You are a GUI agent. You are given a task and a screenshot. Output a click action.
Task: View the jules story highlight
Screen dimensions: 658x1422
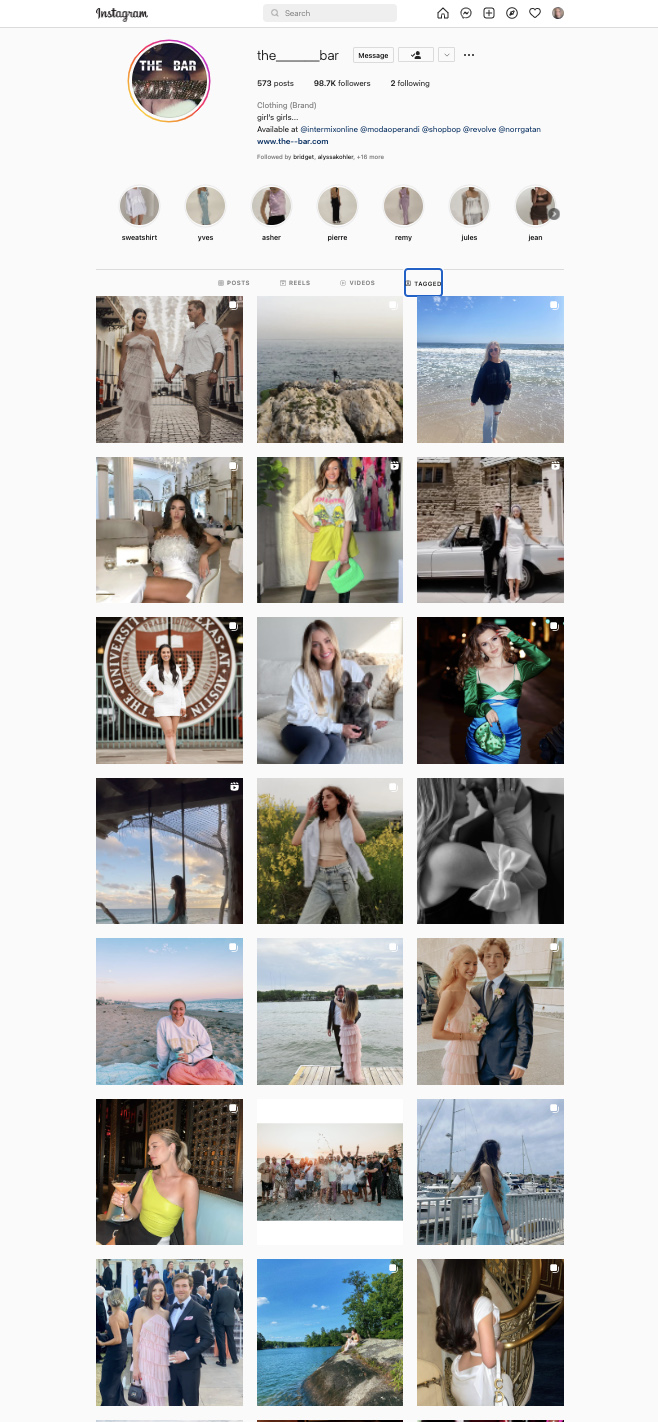469,206
